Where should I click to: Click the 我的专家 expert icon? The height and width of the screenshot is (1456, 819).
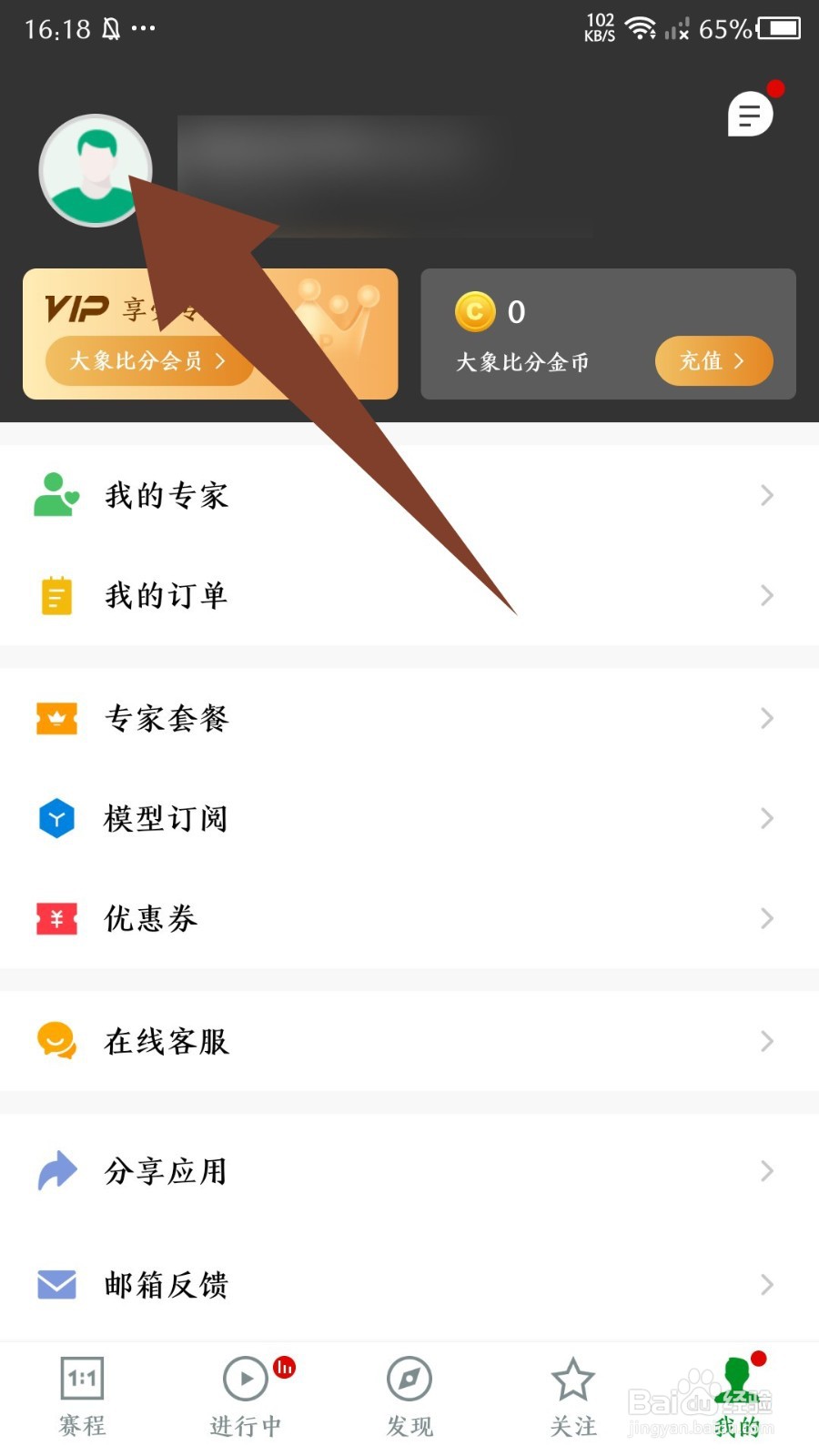56,495
